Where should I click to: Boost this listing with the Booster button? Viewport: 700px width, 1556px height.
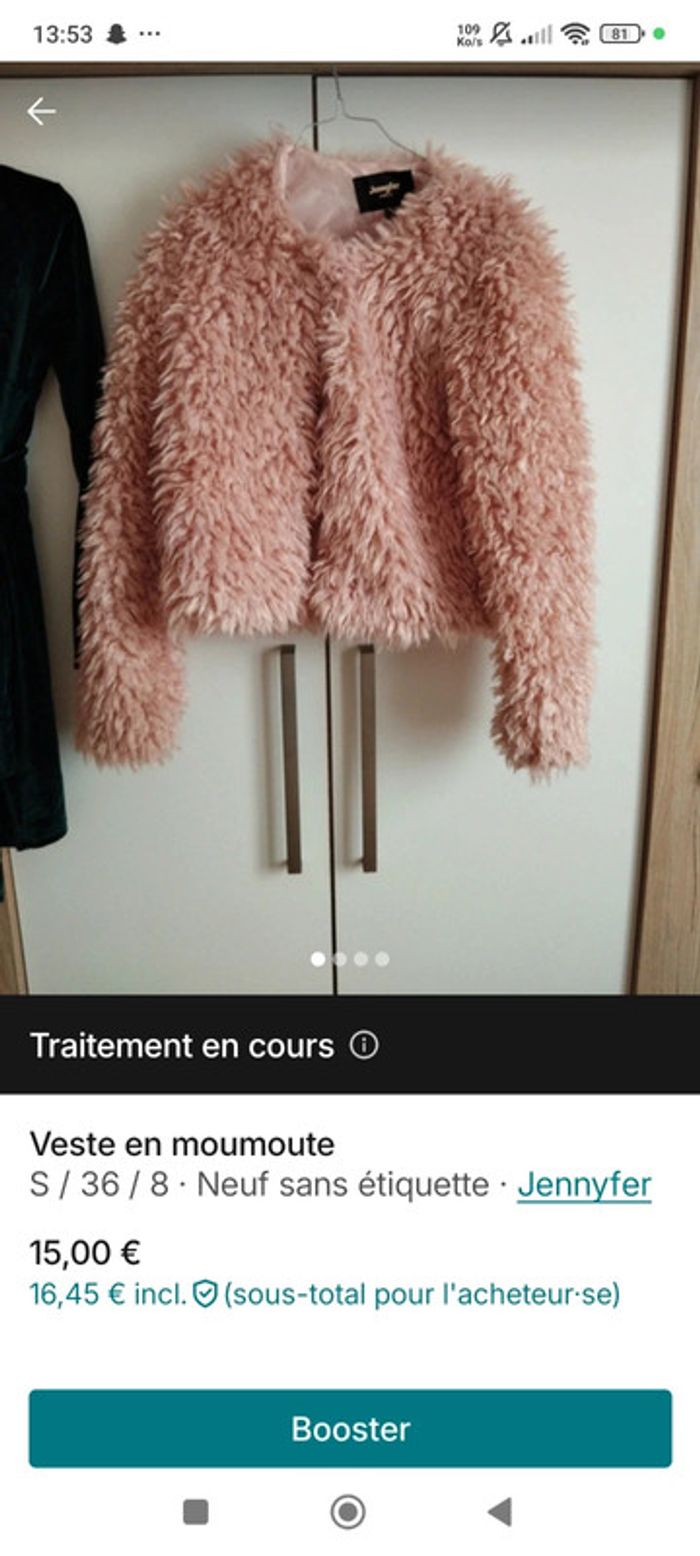point(350,1428)
